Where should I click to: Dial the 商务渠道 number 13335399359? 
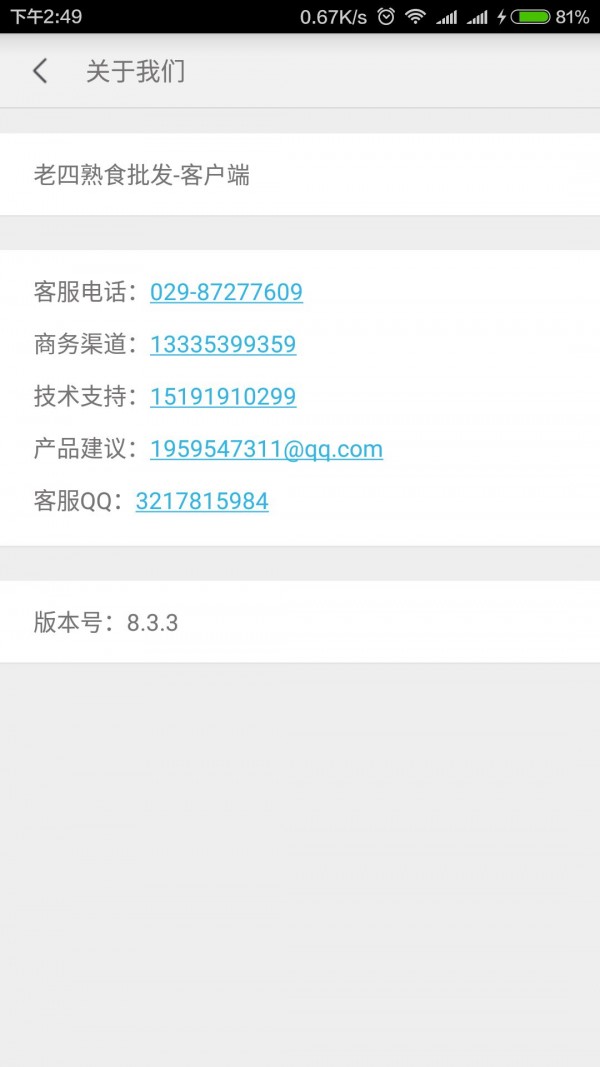coord(223,344)
